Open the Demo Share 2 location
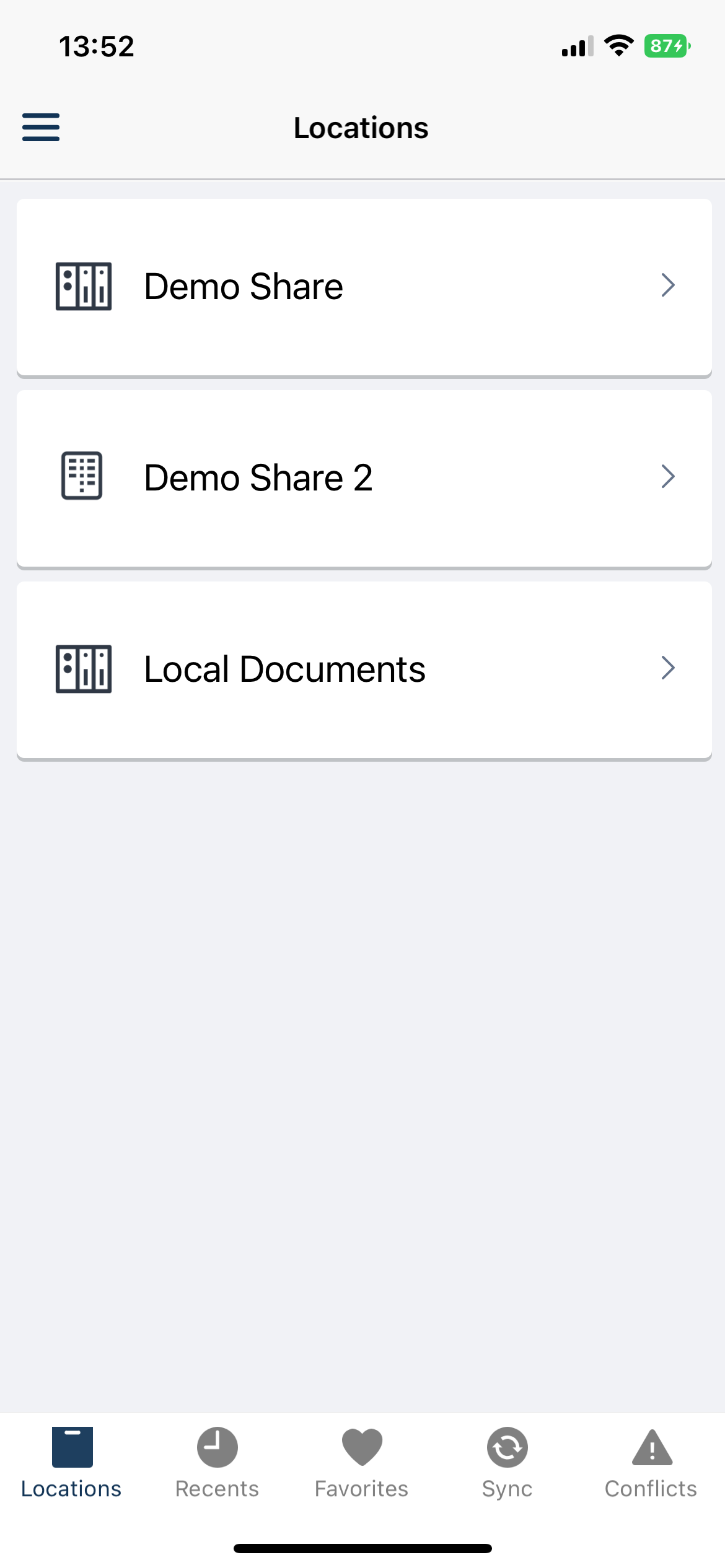The image size is (725, 1568). coord(364,478)
